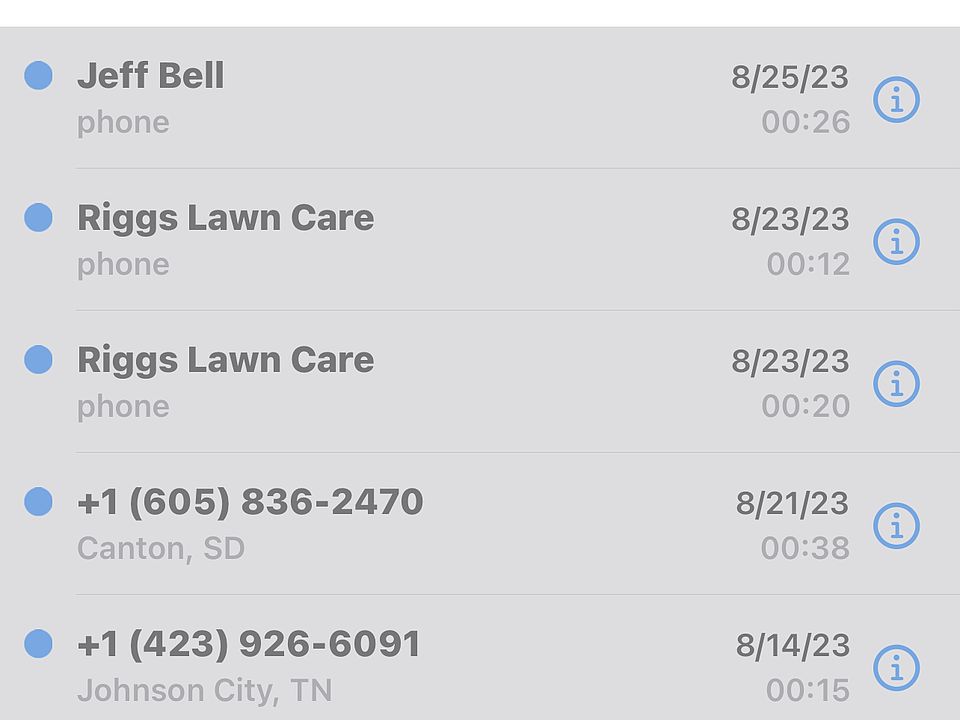Play the 00:20 Riggs Lawn Care voicemail
The image size is (960, 720).
click(400, 382)
